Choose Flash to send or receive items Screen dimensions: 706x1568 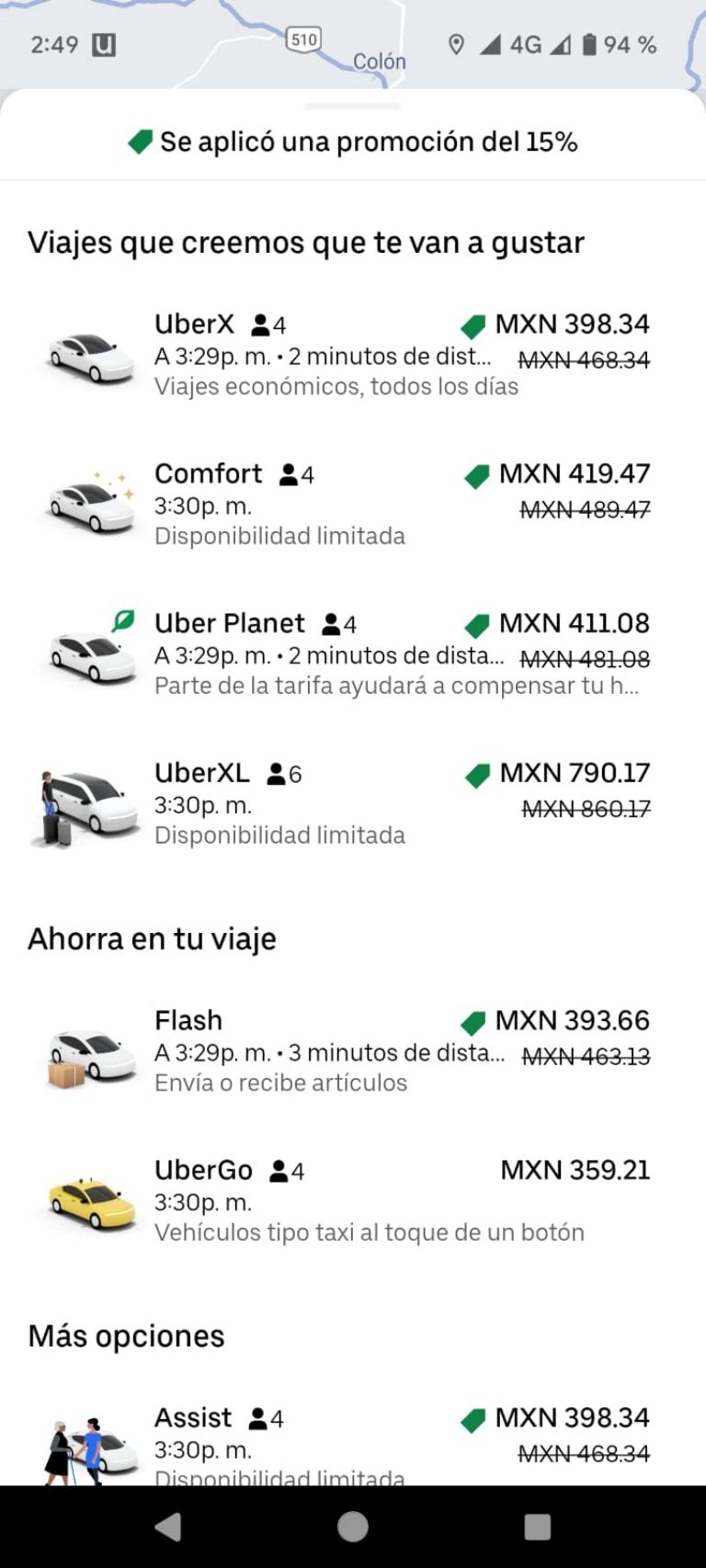[x=353, y=1051]
